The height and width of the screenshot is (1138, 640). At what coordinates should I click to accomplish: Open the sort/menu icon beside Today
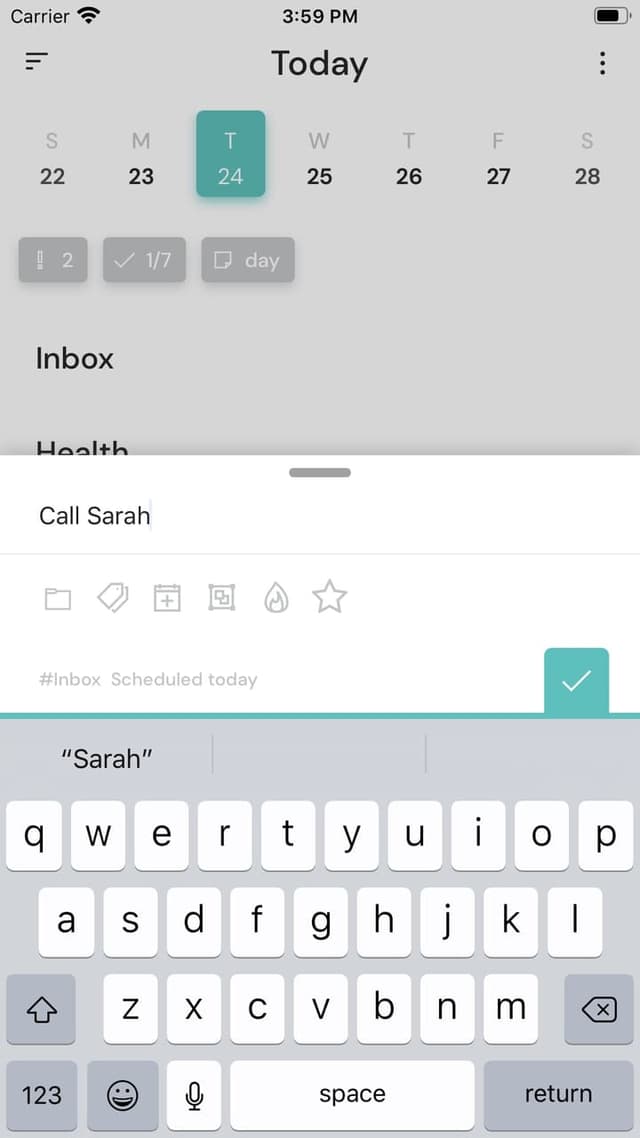[x=36, y=62]
